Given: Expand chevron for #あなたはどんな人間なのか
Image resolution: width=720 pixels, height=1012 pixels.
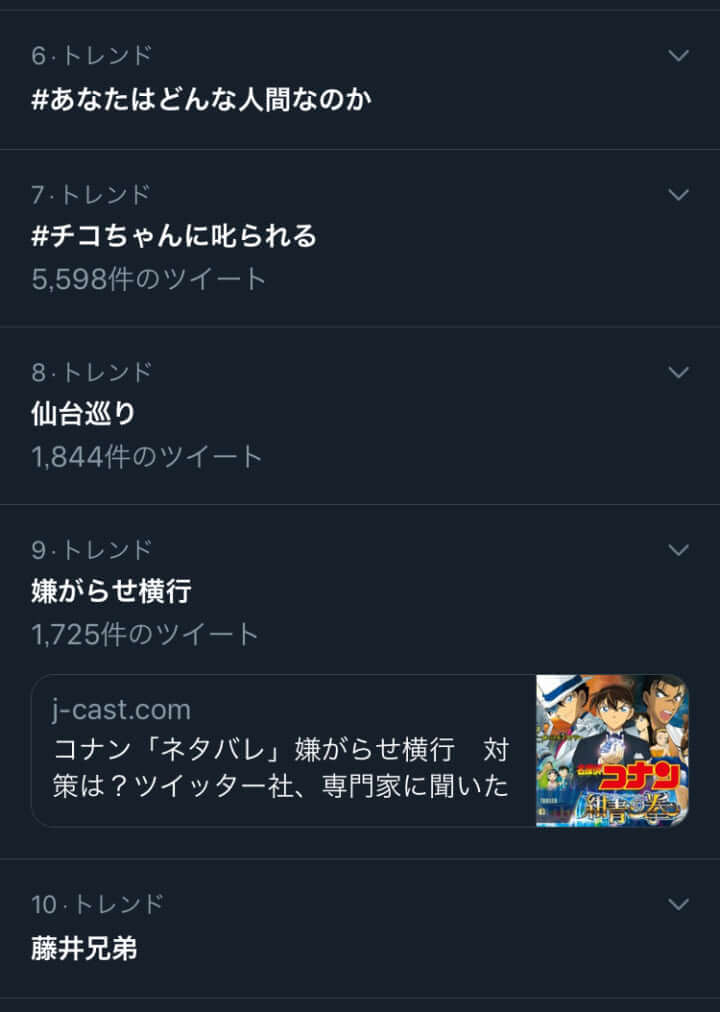Looking at the screenshot, I should point(678,56).
